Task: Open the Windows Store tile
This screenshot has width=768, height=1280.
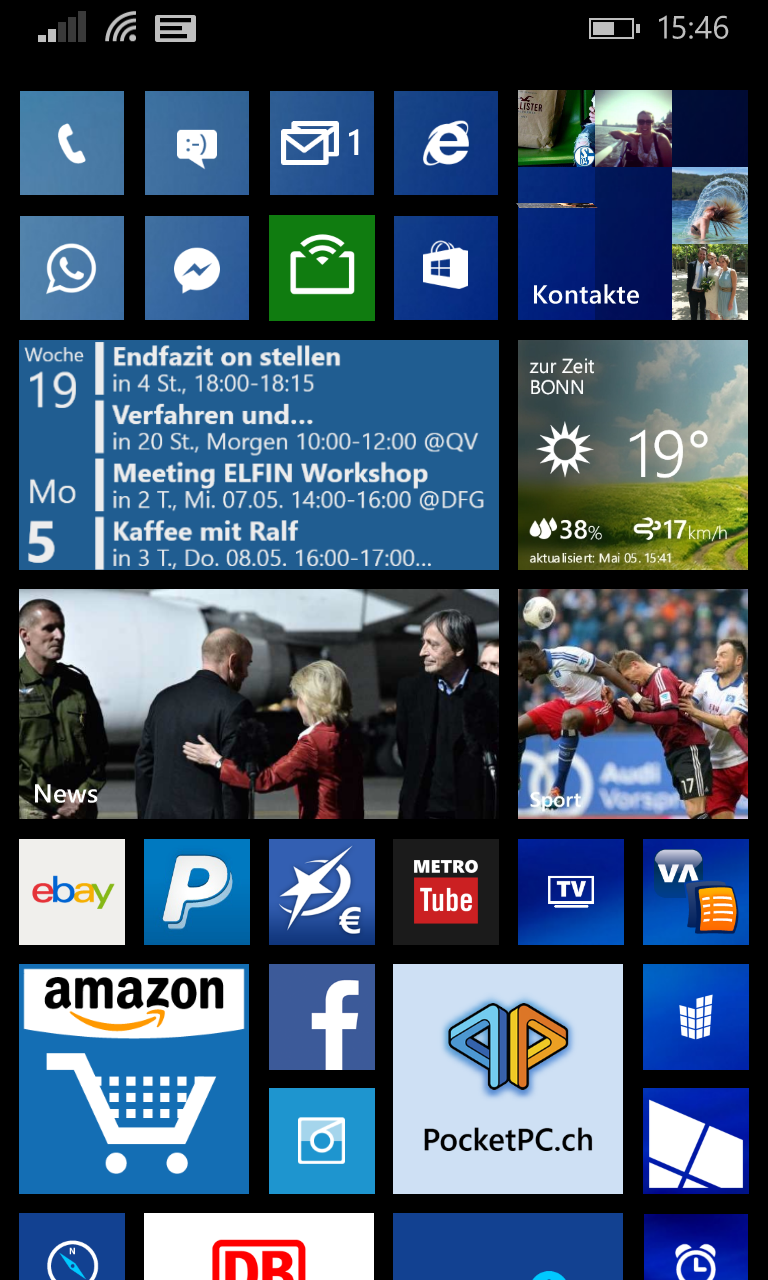Action: tap(446, 268)
